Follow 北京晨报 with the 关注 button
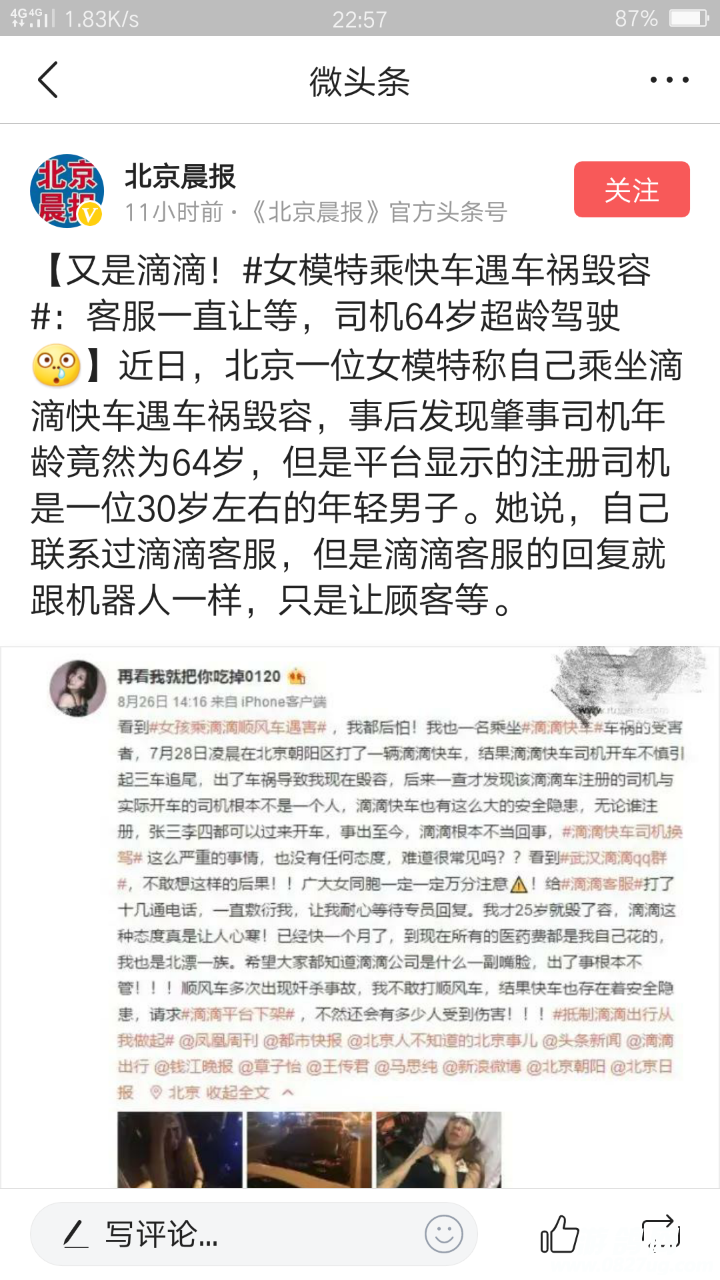This screenshot has height=1280, width=720. pyautogui.click(x=631, y=189)
